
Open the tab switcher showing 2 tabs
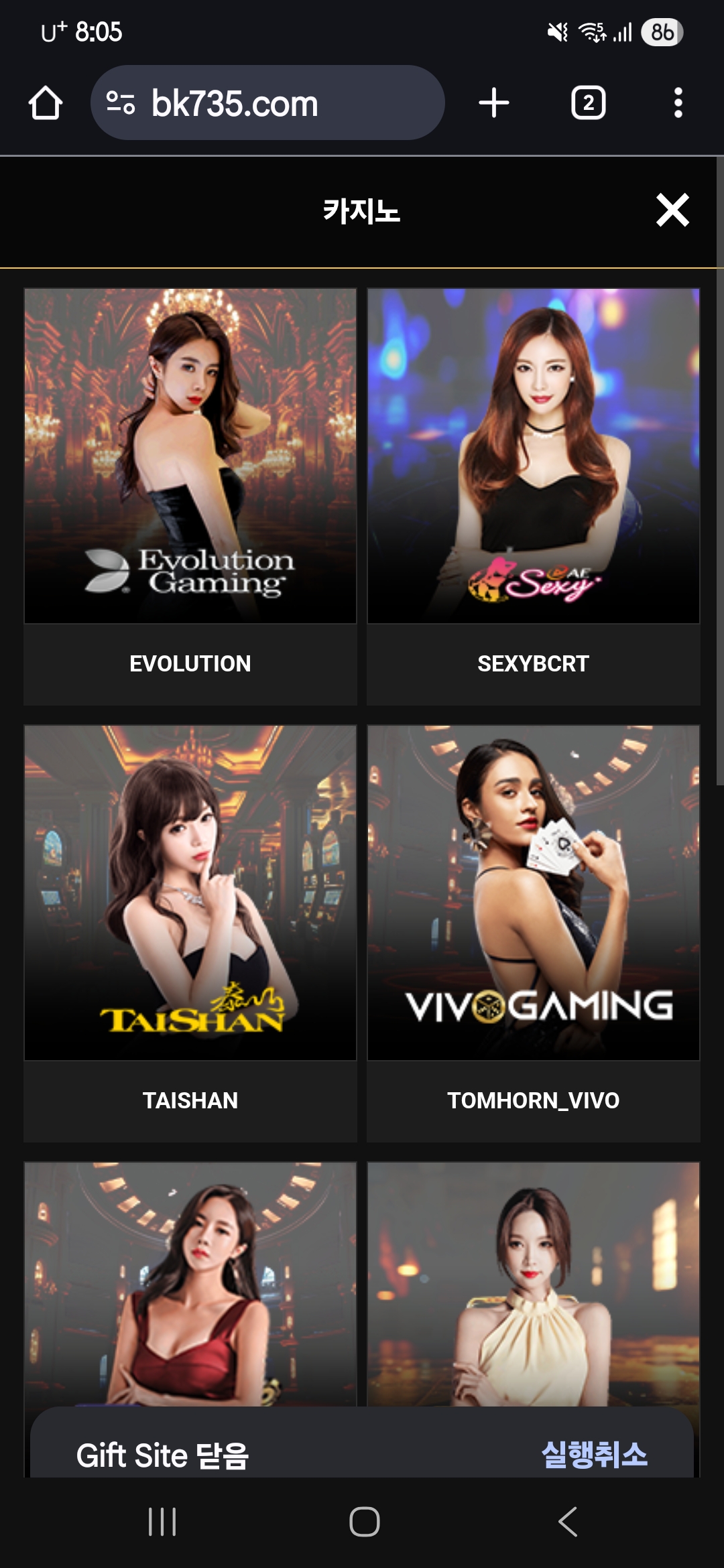click(588, 103)
